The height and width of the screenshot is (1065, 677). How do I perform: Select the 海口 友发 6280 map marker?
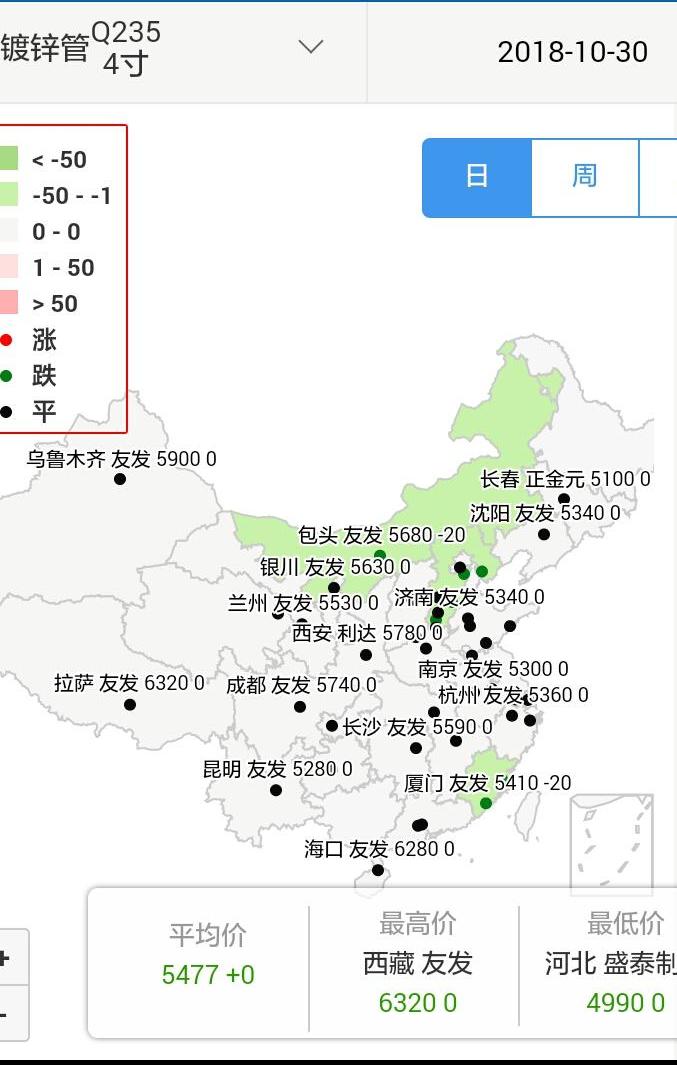(378, 870)
